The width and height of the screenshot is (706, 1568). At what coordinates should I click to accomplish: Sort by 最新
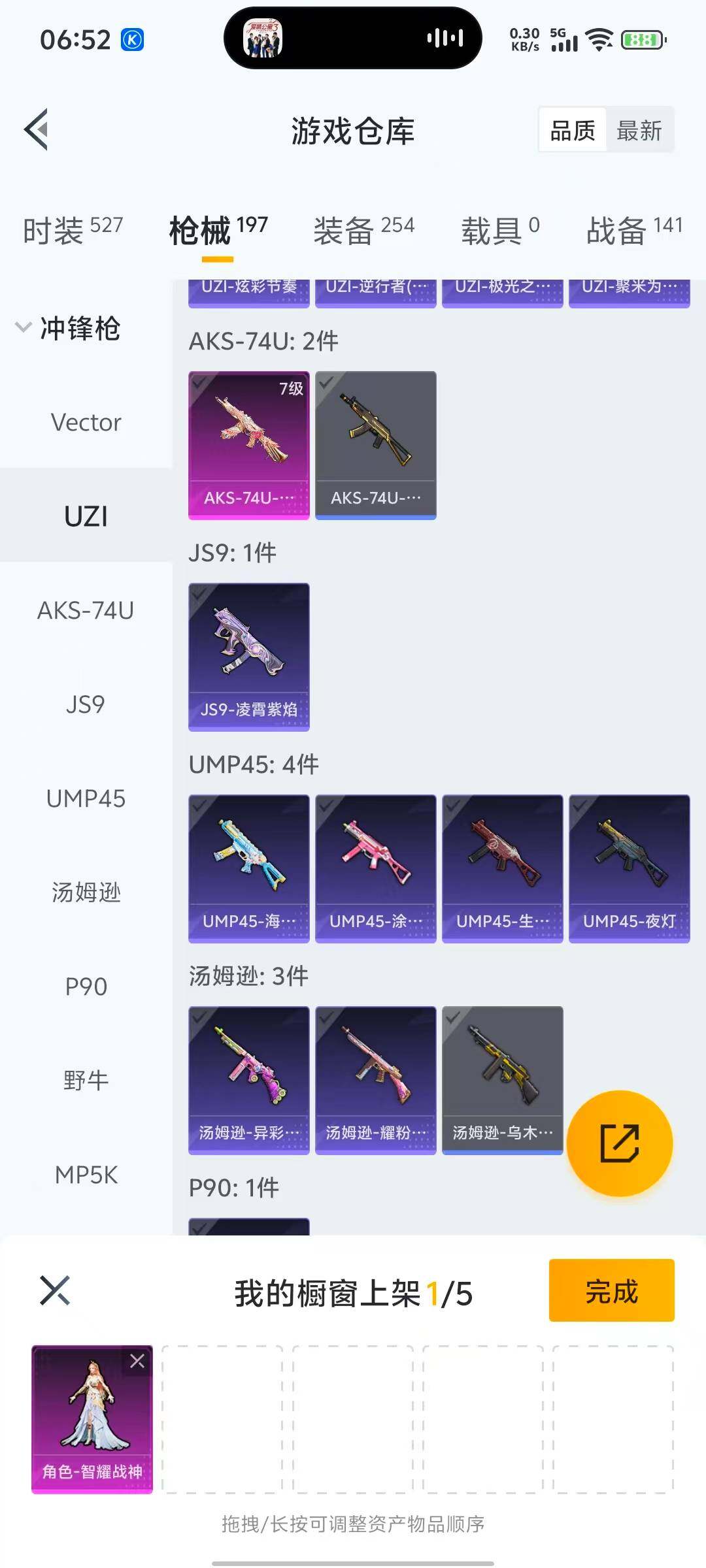coord(639,131)
